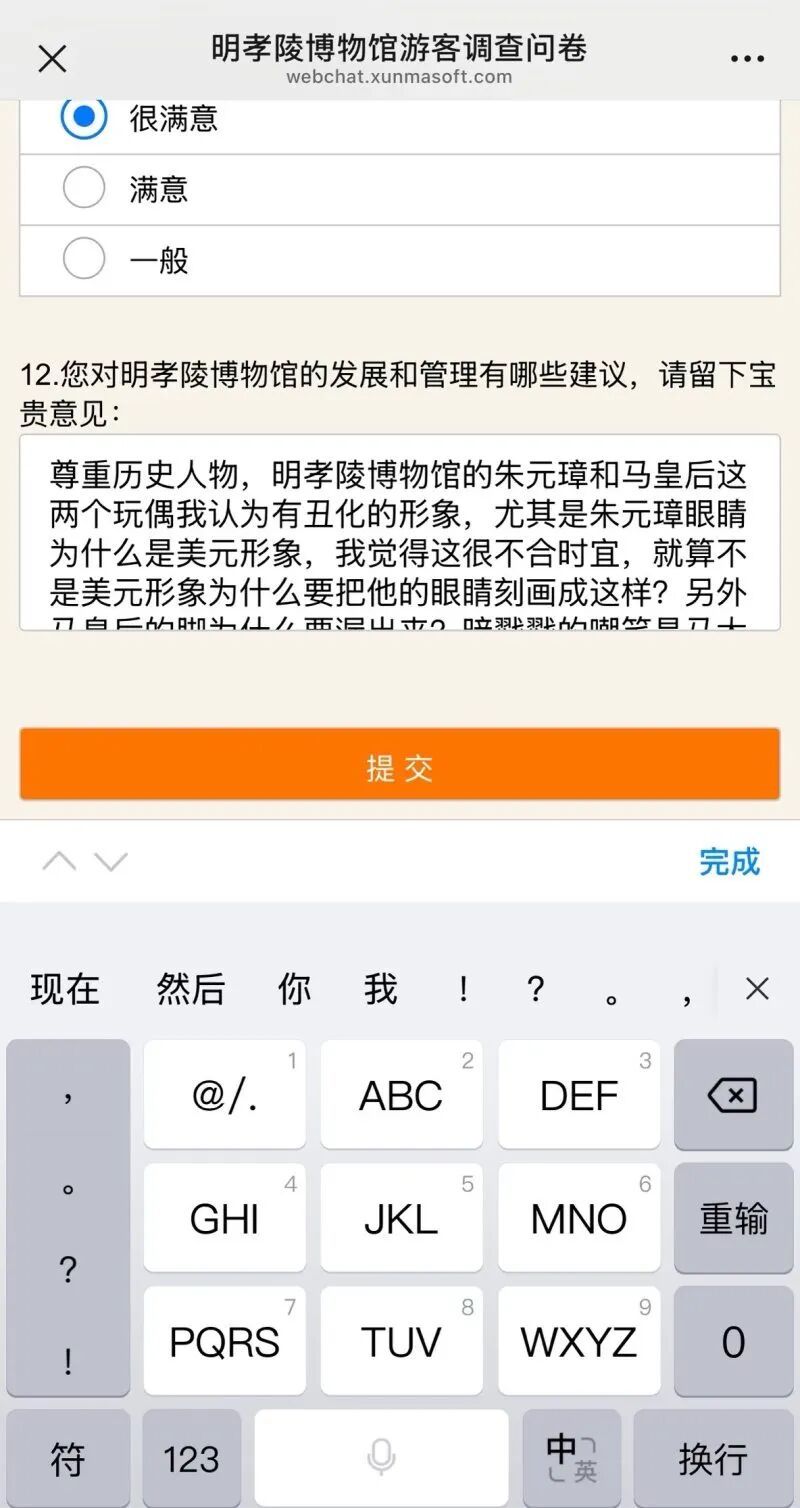Tap the backspace key on the keyboard
Viewport: 800px width, 1508px height.
pos(733,1094)
